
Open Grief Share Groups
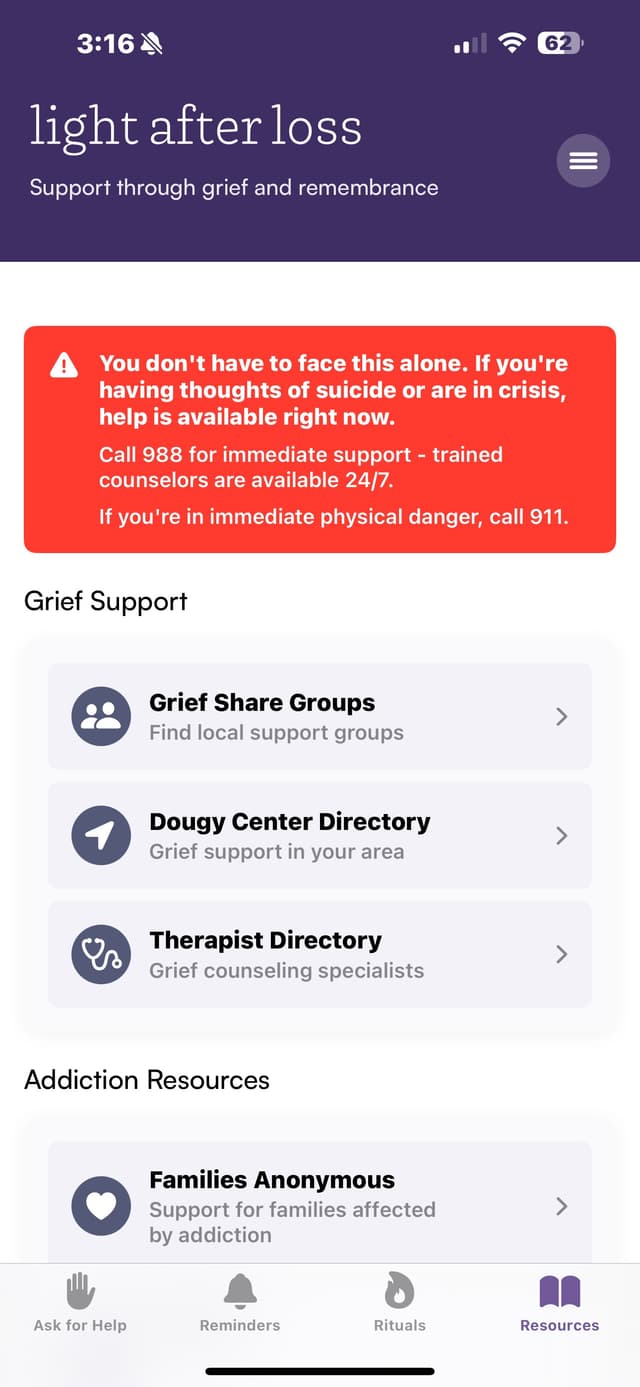(x=319, y=716)
